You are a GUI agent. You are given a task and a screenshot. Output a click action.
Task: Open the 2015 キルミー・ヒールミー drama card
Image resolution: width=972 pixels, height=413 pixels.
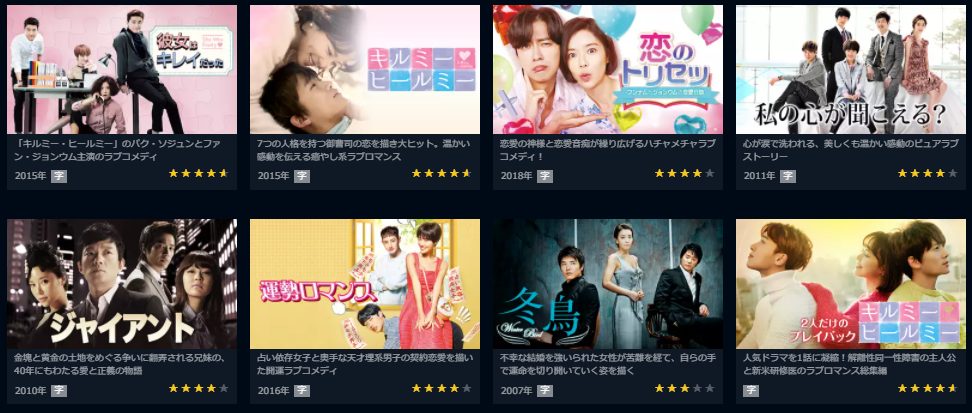(365, 69)
